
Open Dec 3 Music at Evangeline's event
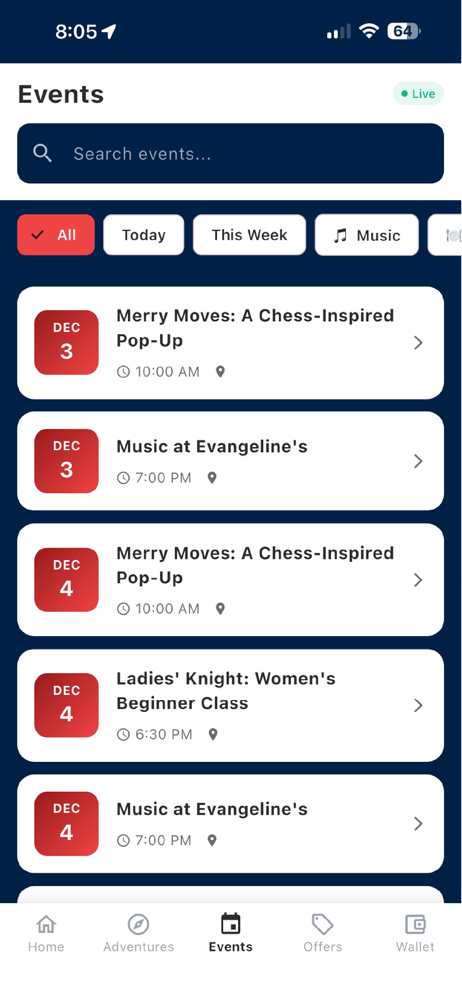[230, 461]
